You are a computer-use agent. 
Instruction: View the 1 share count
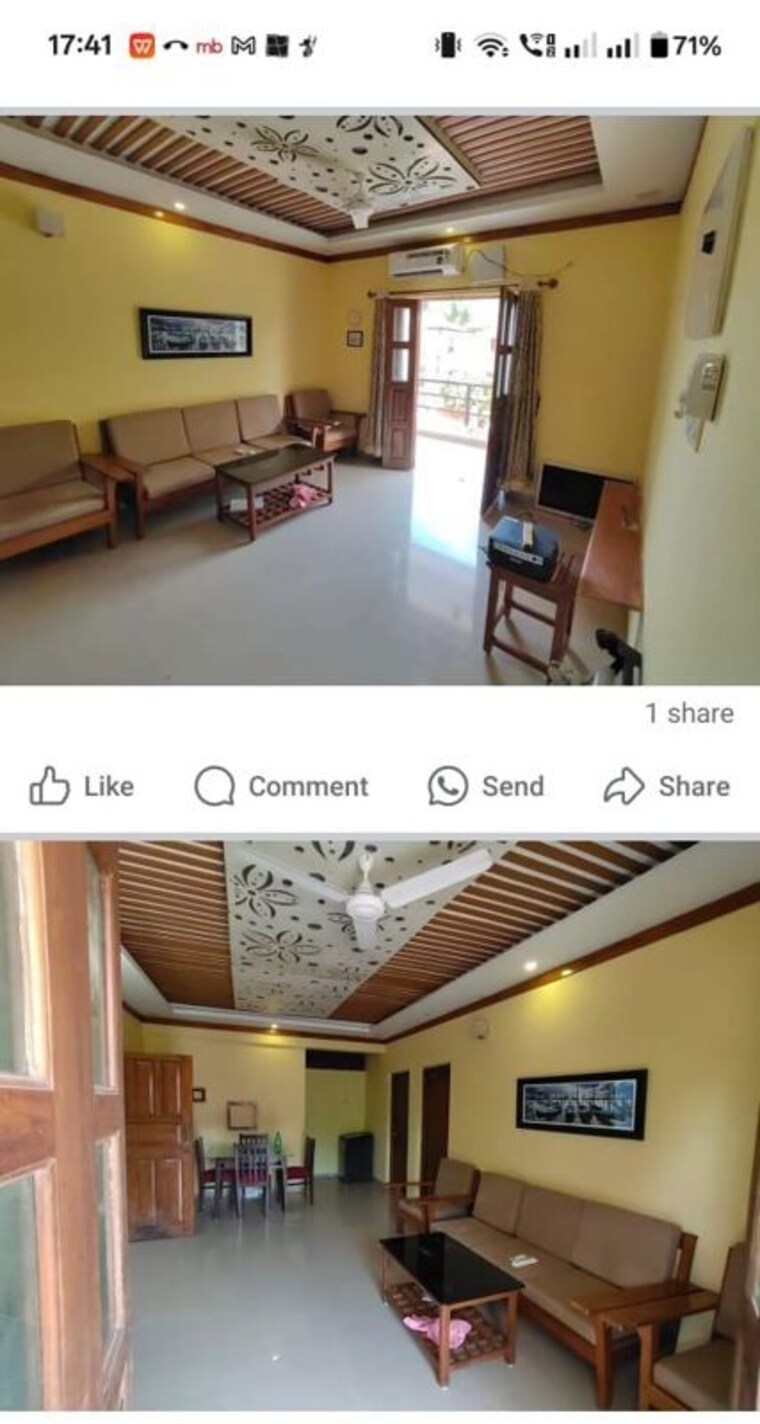click(x=689, y=713)
